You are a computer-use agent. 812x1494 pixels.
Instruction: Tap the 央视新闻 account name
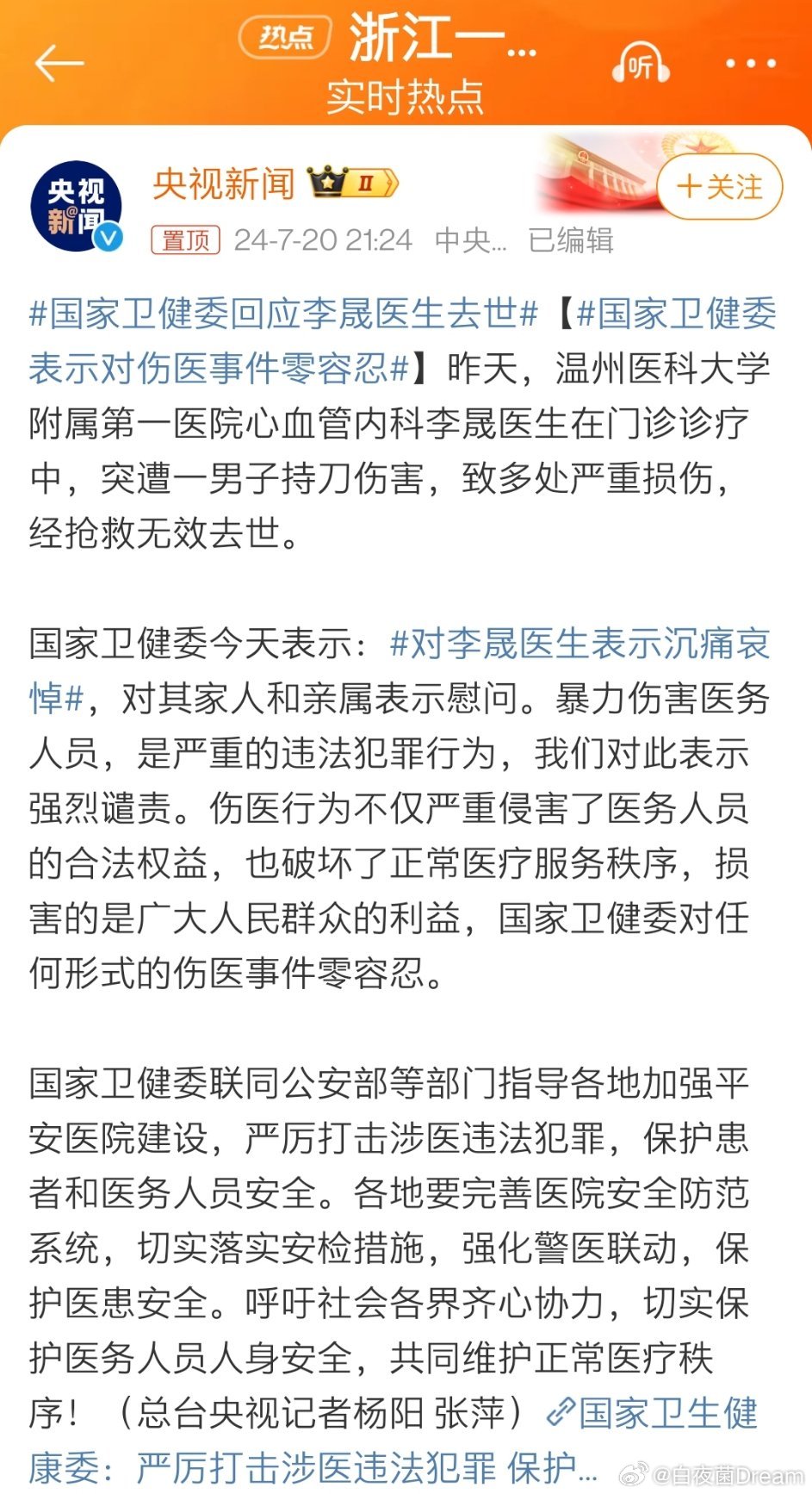click(x=224, y=184)
